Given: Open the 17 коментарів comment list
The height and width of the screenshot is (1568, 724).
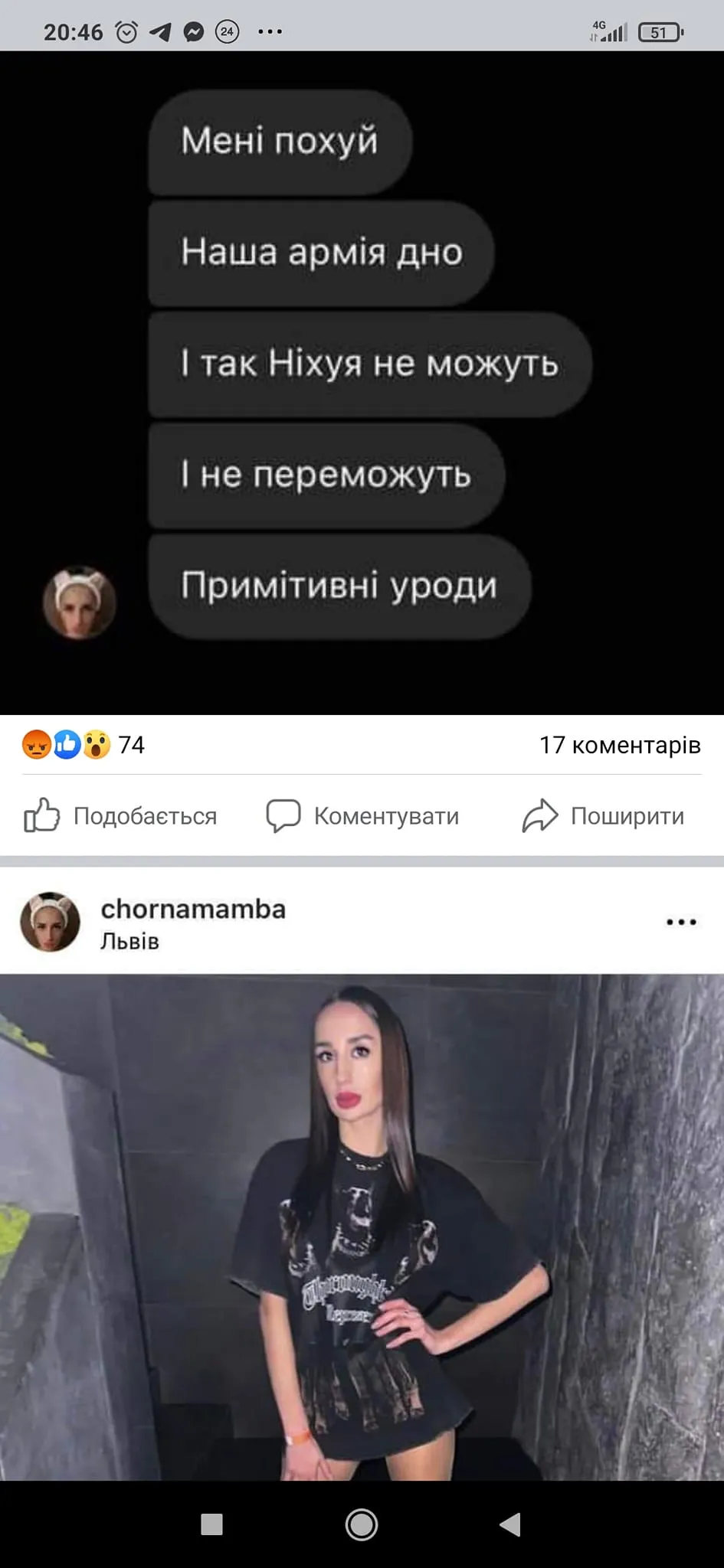Looking at the screenshot, I should [619, 745].
